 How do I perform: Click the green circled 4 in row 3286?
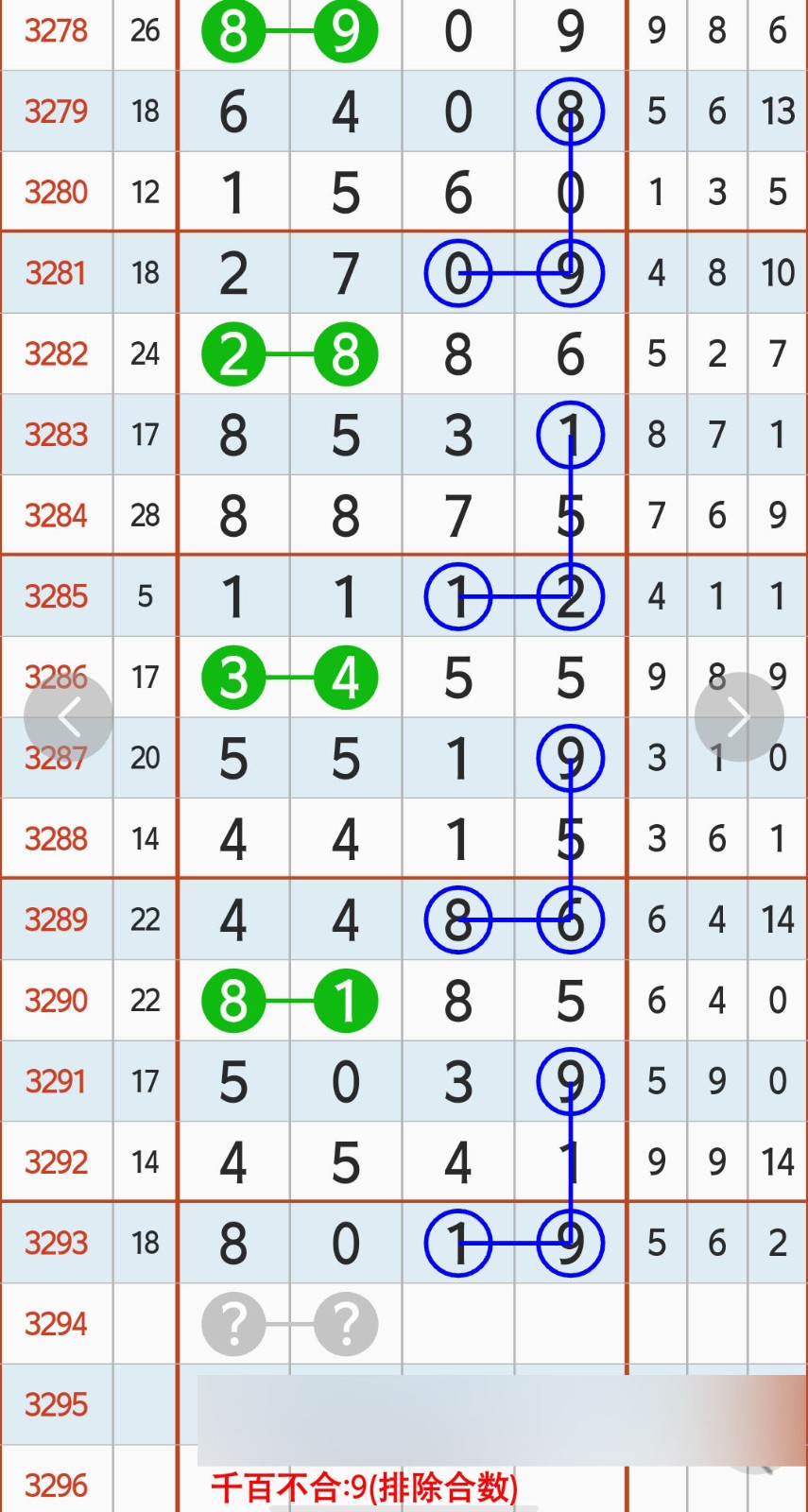(346, 677)
